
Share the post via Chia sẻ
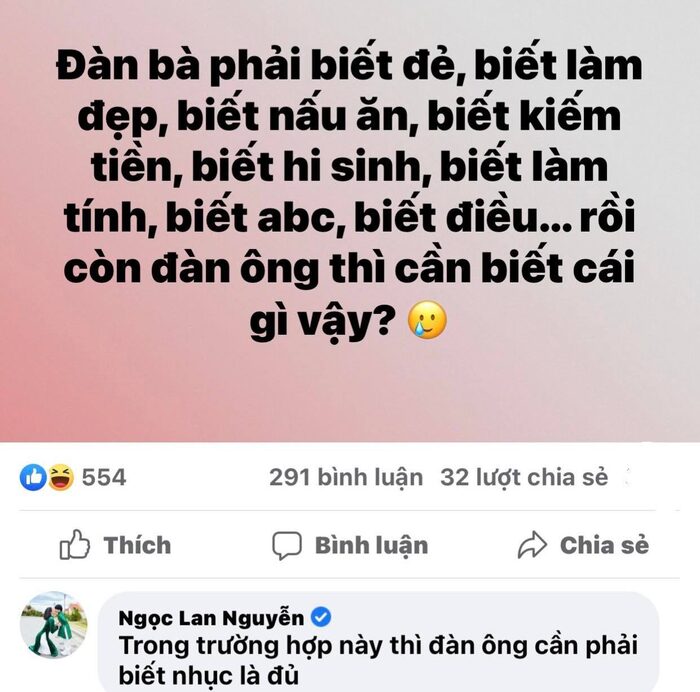tap(583, 545)
